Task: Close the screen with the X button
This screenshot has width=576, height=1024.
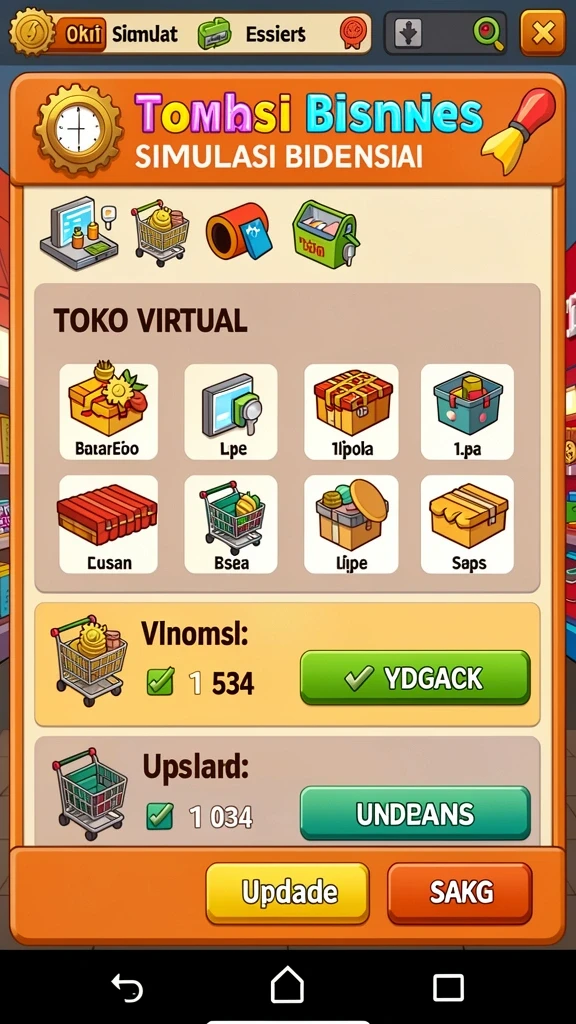Action: pos(543,32)
